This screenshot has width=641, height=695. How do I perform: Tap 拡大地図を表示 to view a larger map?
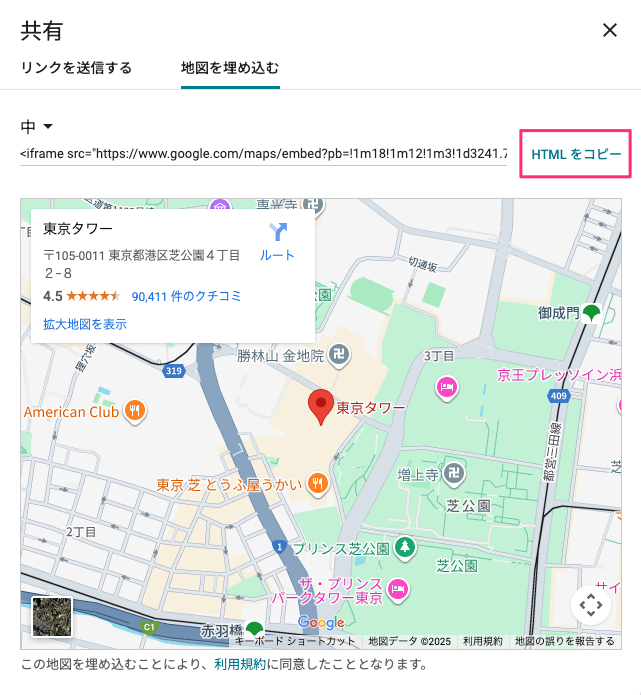click(85, 324)
